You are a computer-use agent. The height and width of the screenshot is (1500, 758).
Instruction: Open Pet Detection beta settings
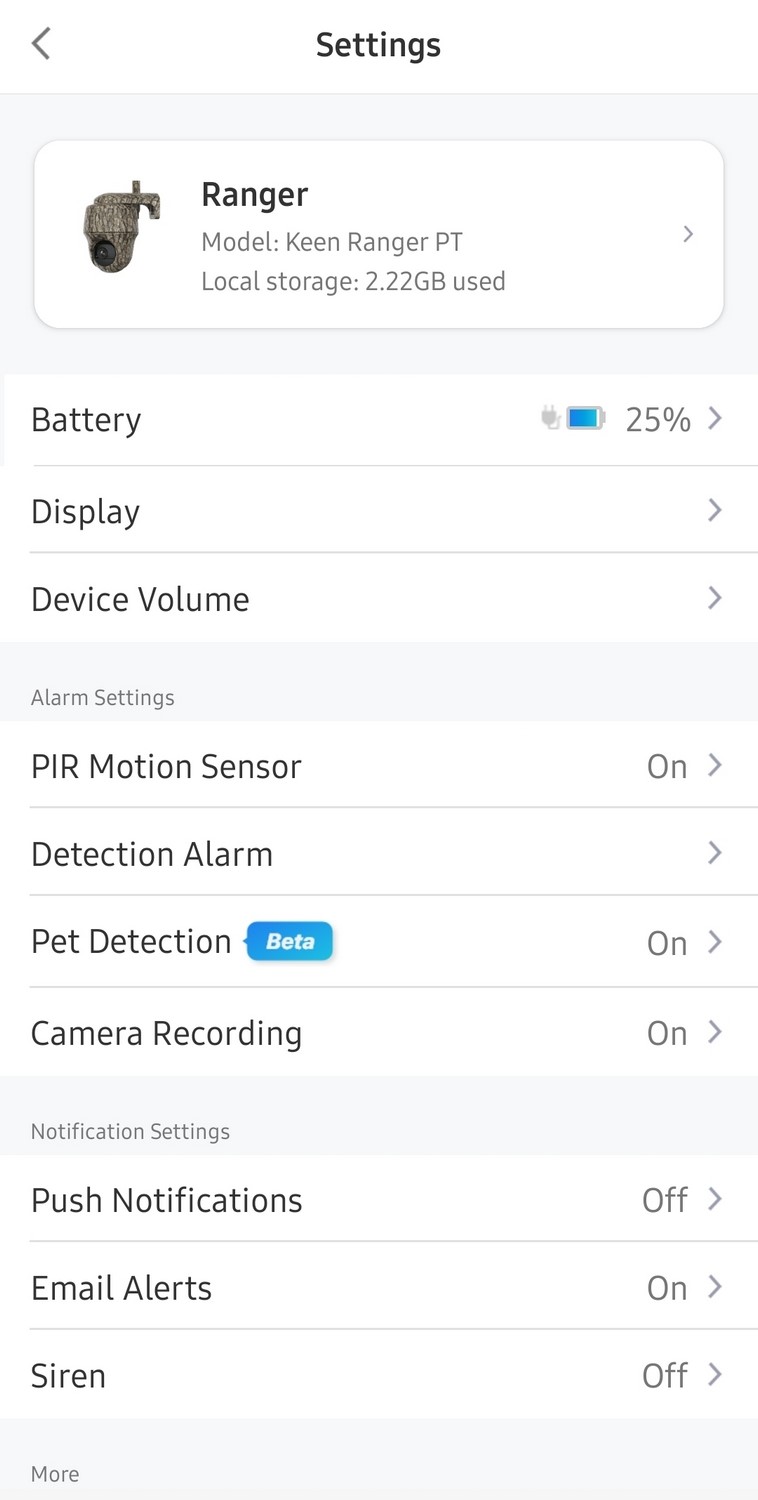tap(379, 942)
